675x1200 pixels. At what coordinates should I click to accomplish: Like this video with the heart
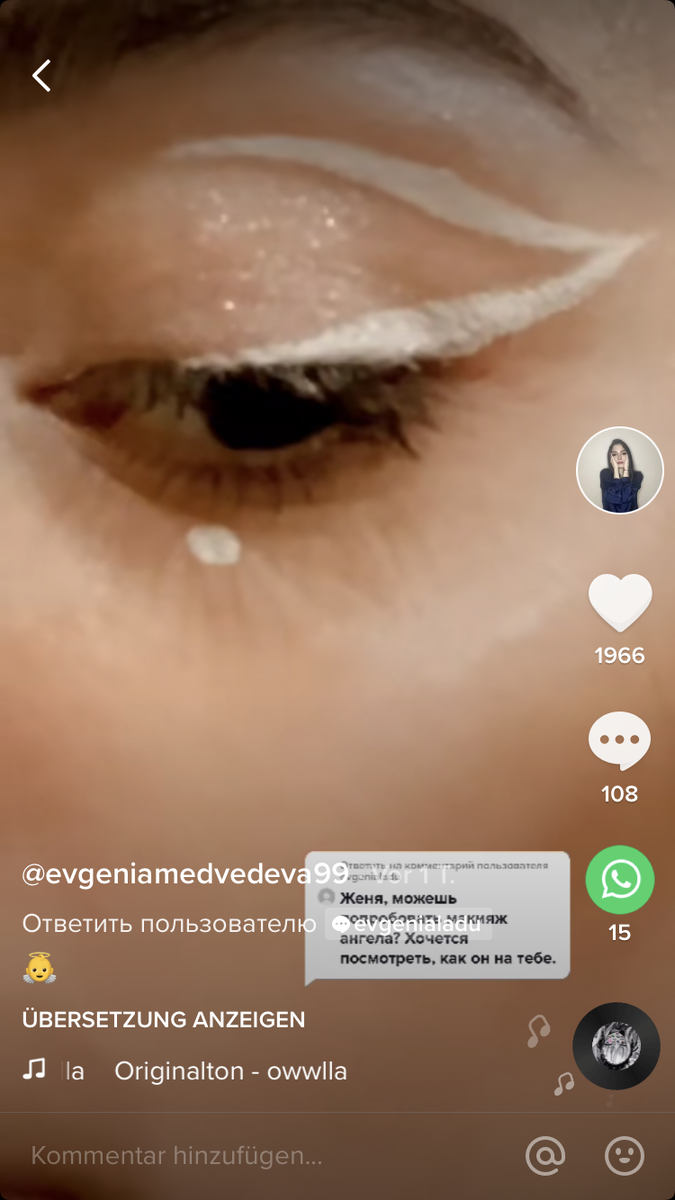point(620,603)
